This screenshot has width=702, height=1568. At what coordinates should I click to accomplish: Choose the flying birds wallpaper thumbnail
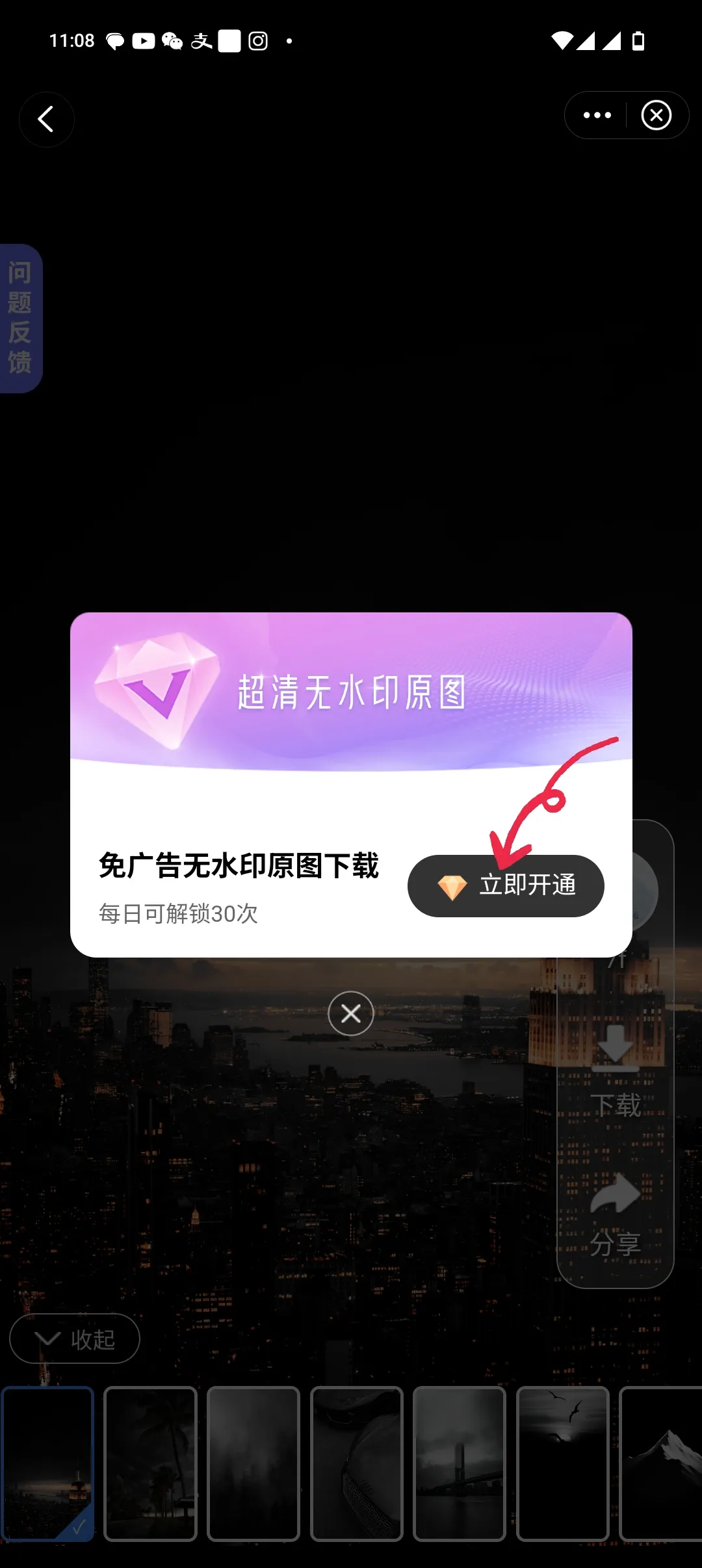[562, 1463]
